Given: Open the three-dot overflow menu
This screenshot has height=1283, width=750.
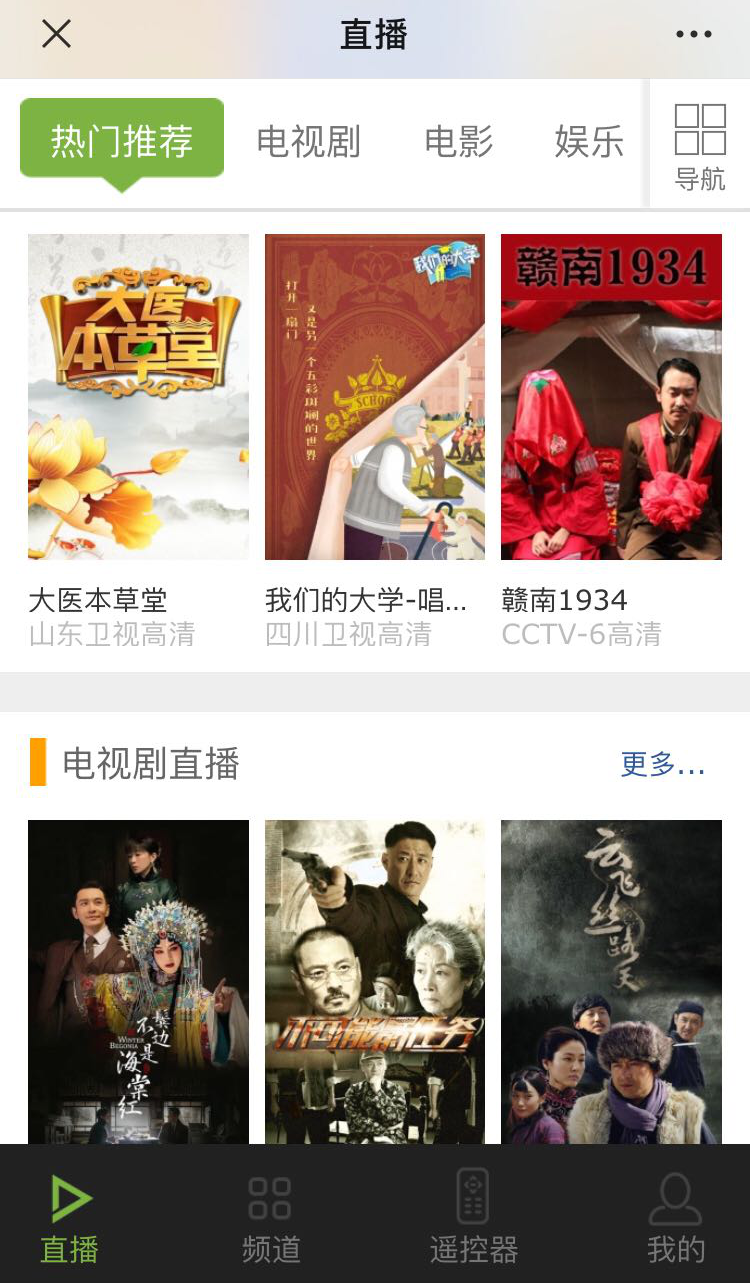Looking at the screenshot, I should click(x=693, y=34).
